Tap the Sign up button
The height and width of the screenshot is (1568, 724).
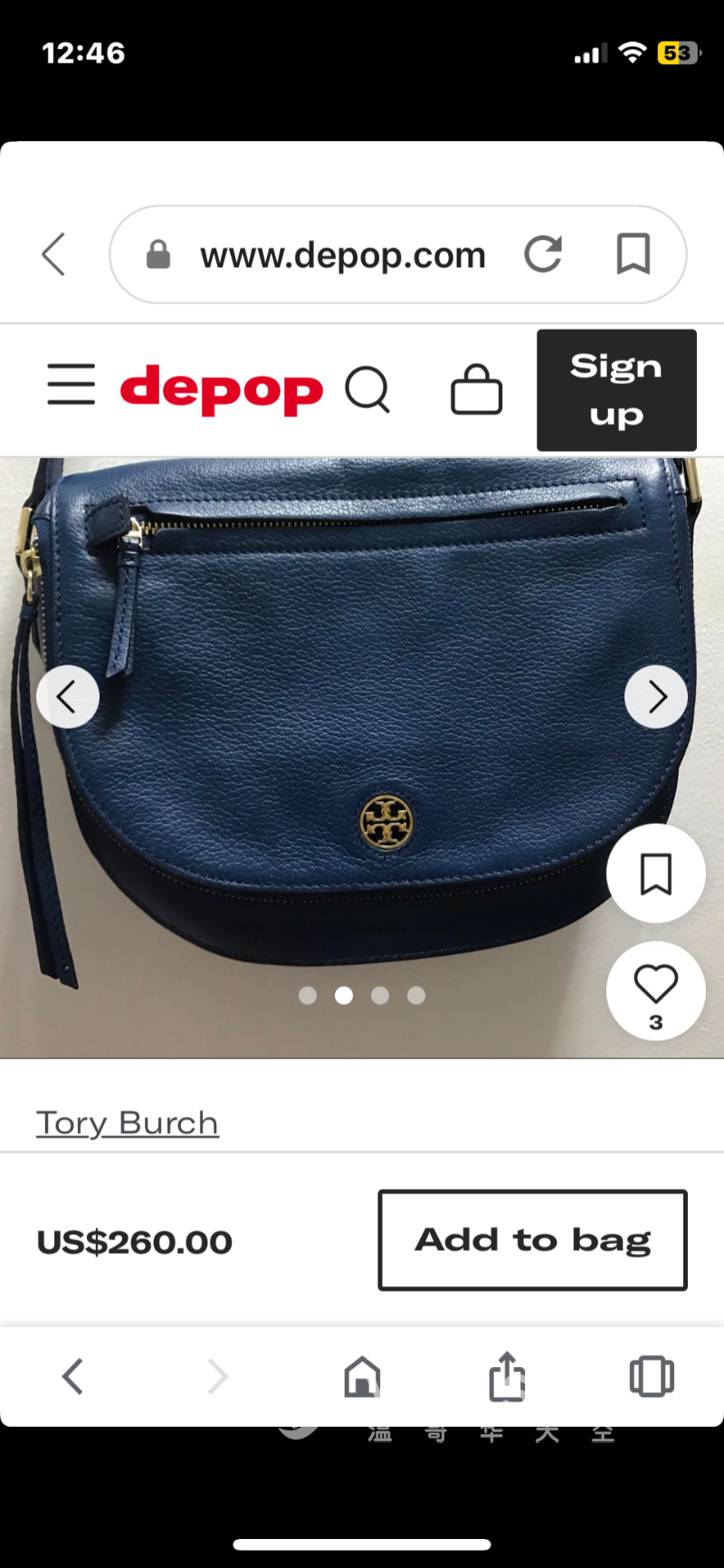[616, 390]
